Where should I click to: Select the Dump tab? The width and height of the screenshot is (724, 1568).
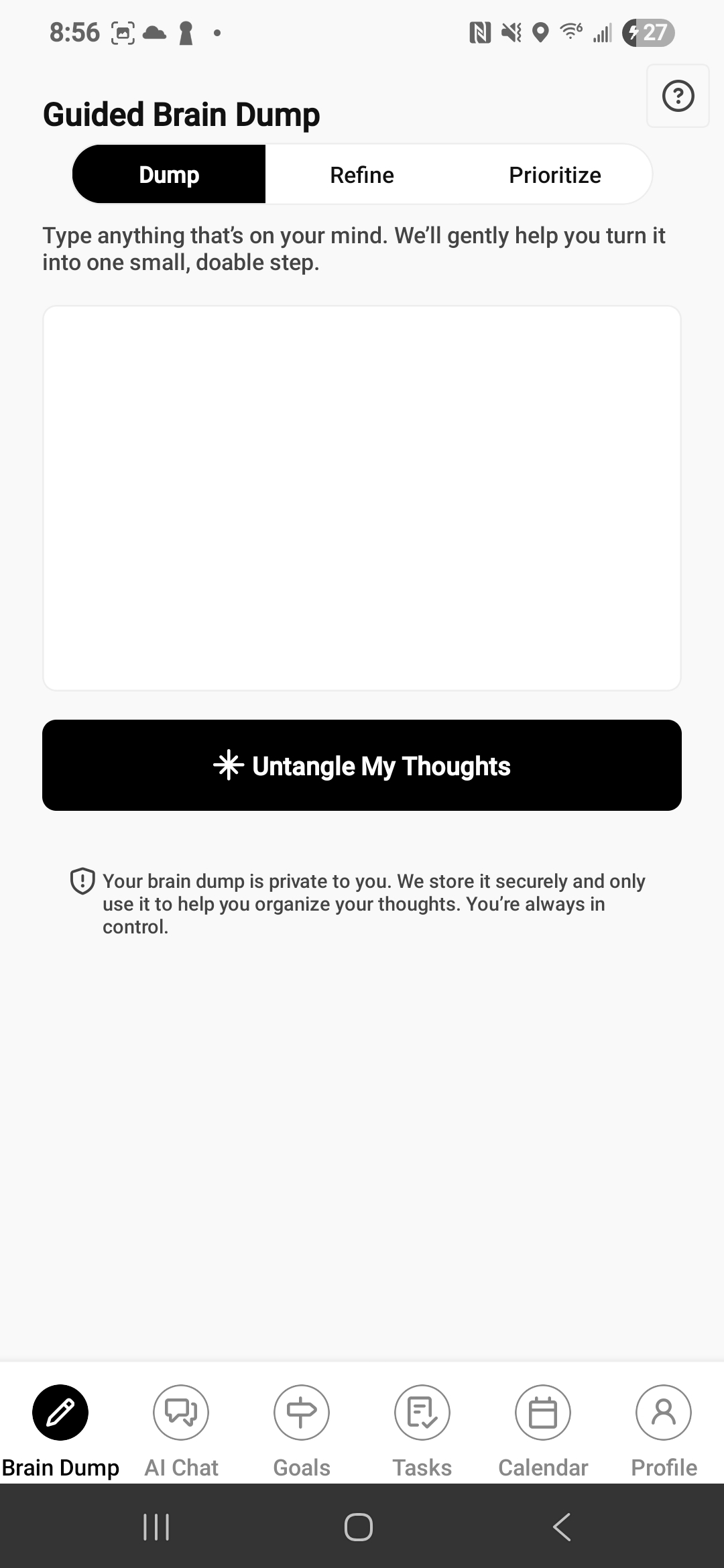(168, 174)
